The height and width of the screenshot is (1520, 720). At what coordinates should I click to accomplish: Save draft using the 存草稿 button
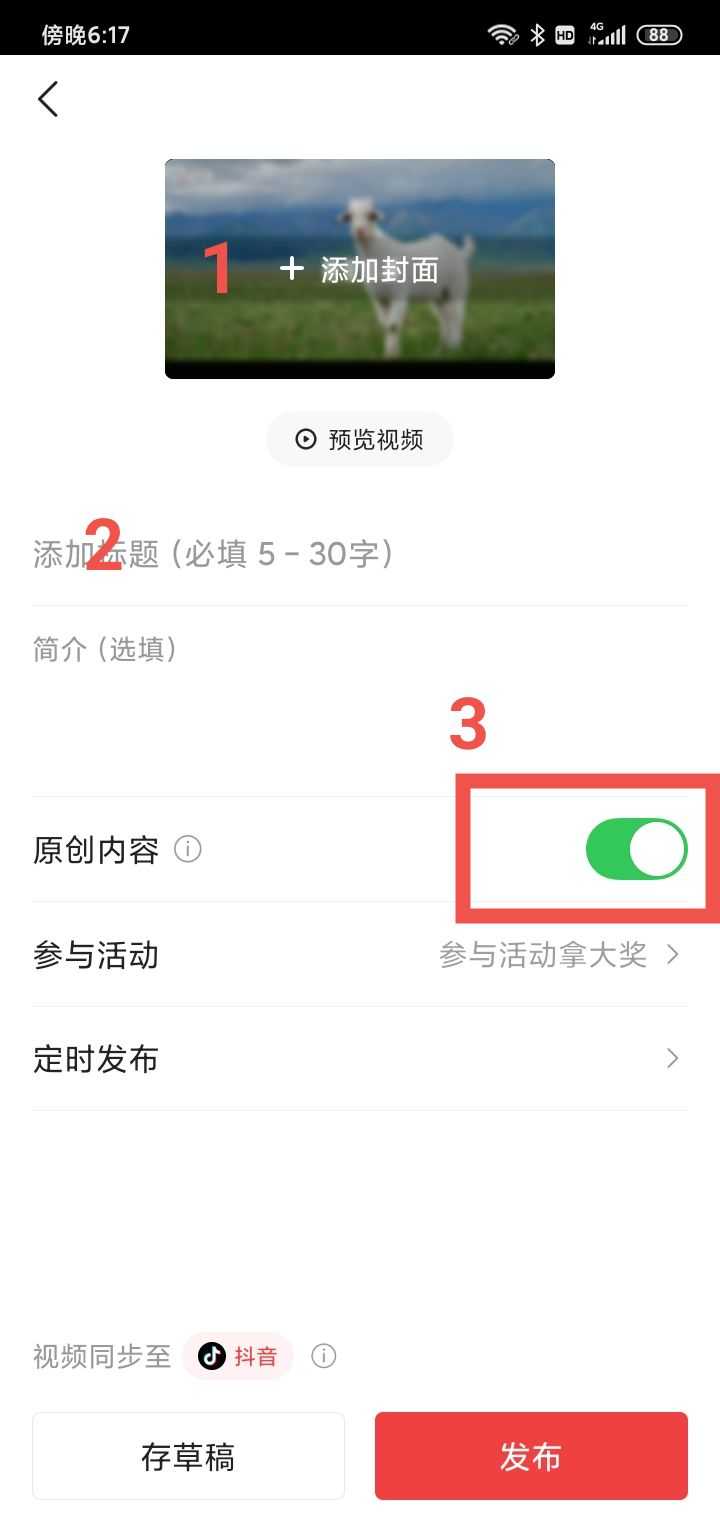point(188,1457)
